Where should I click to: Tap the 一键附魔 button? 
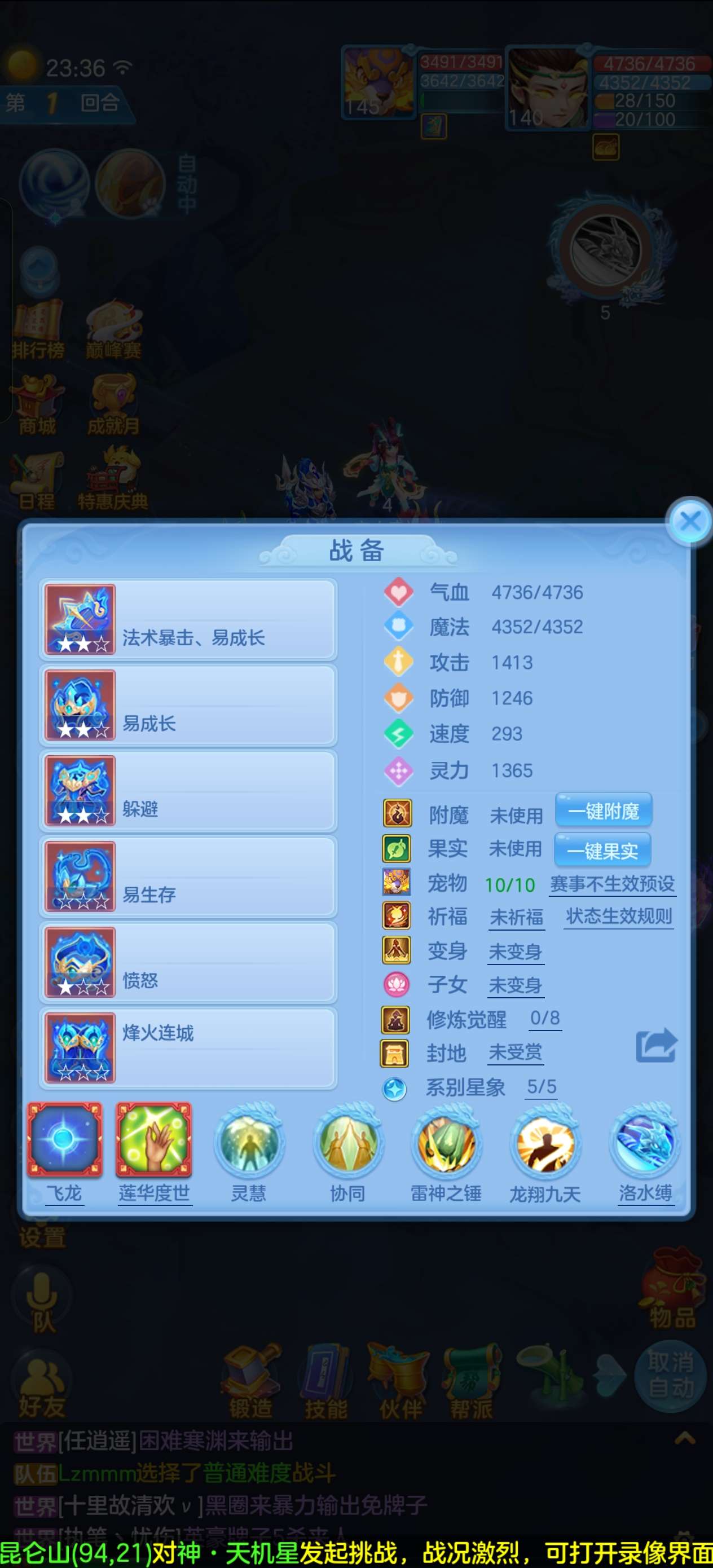603,811
